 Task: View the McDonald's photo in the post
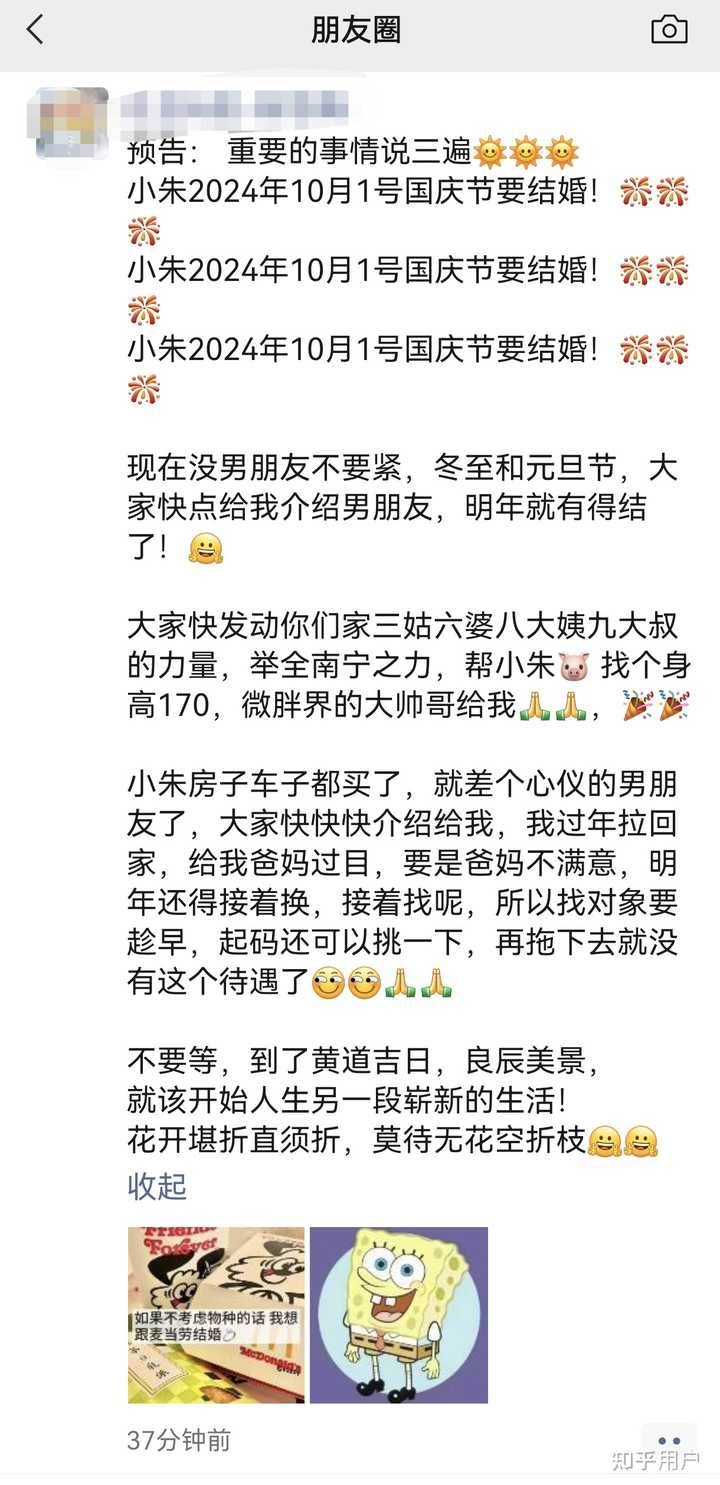[x=216, y=1315]
